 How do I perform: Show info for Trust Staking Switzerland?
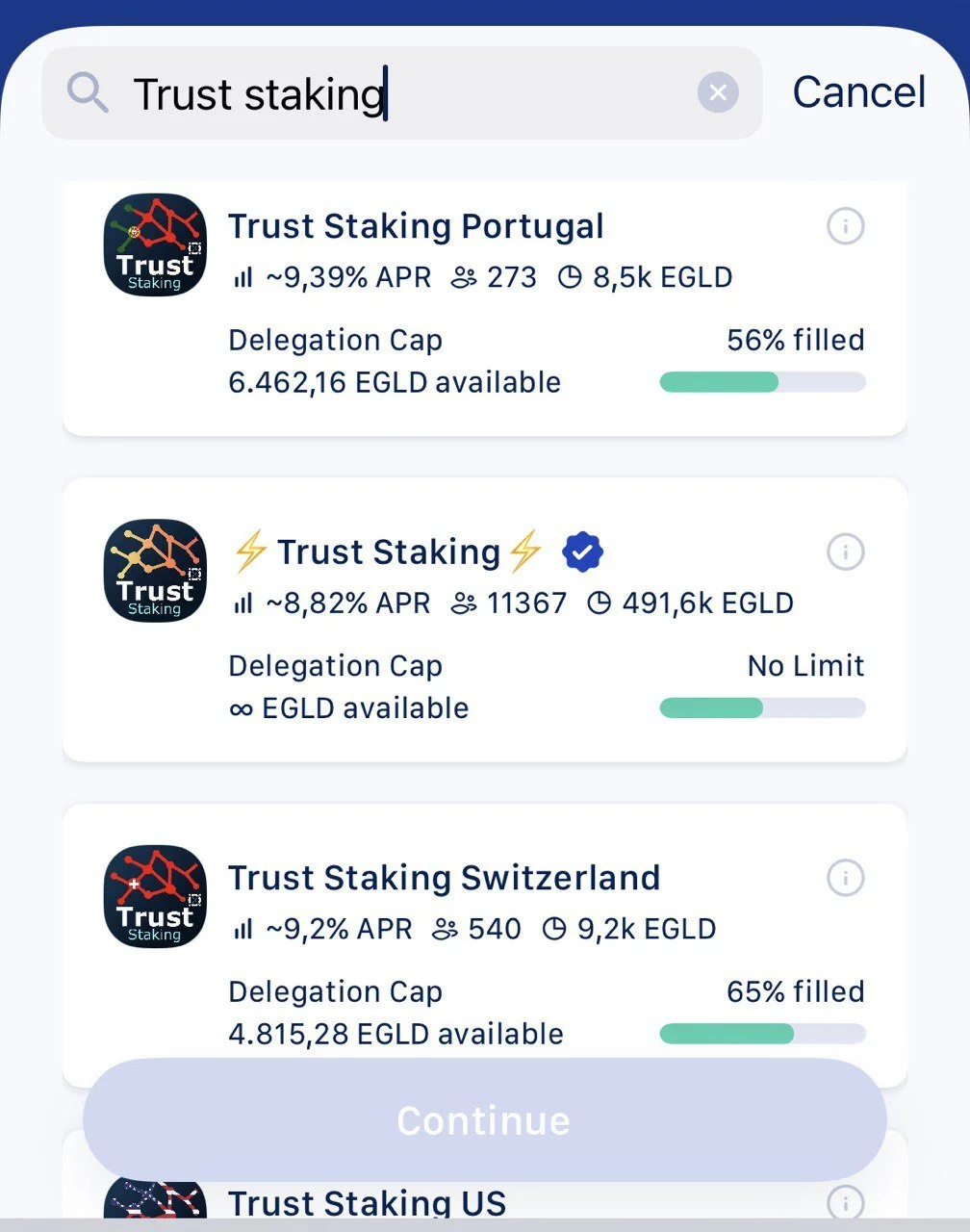click(846, 878)
